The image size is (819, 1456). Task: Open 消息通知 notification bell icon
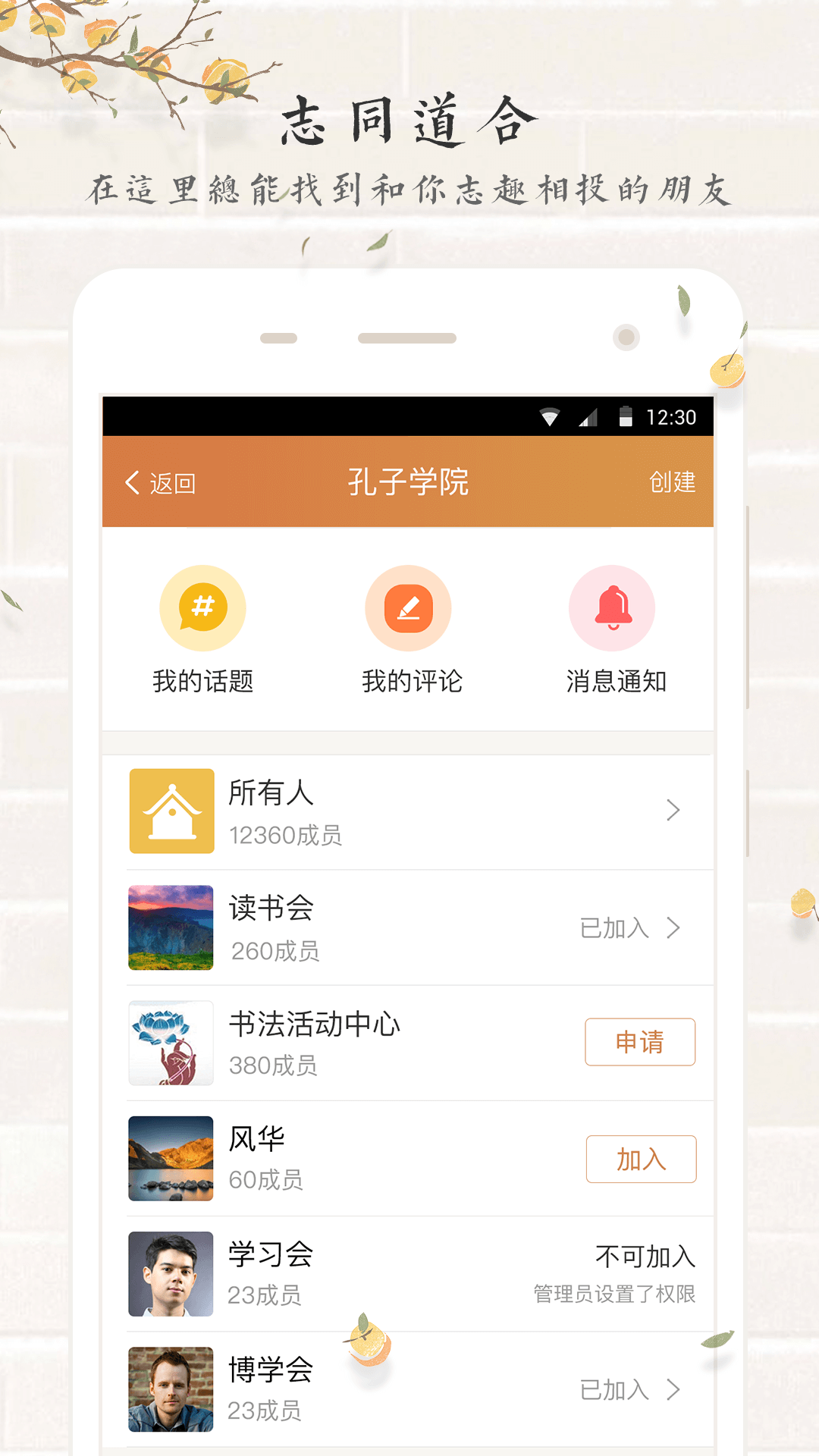coord(613,607)
